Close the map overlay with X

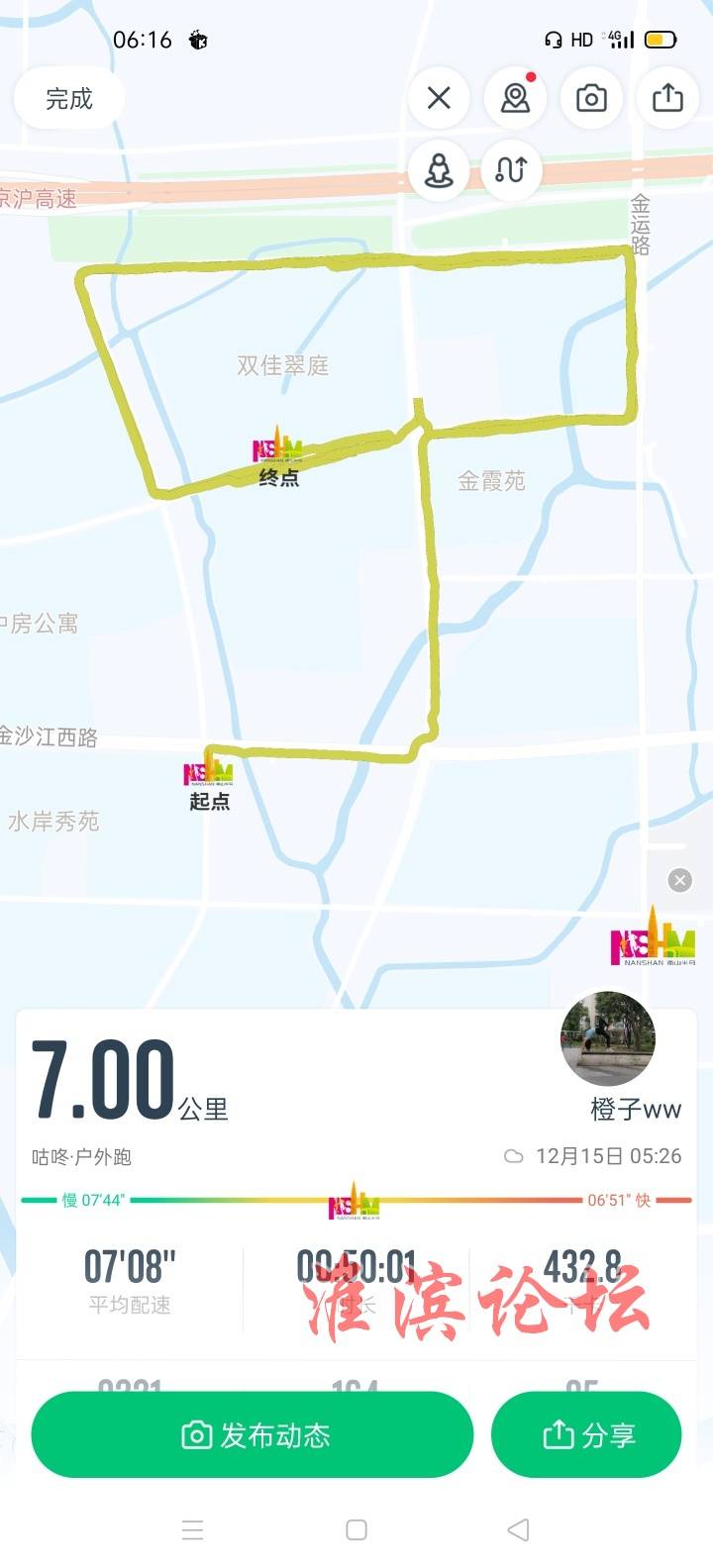coord(439,97)
